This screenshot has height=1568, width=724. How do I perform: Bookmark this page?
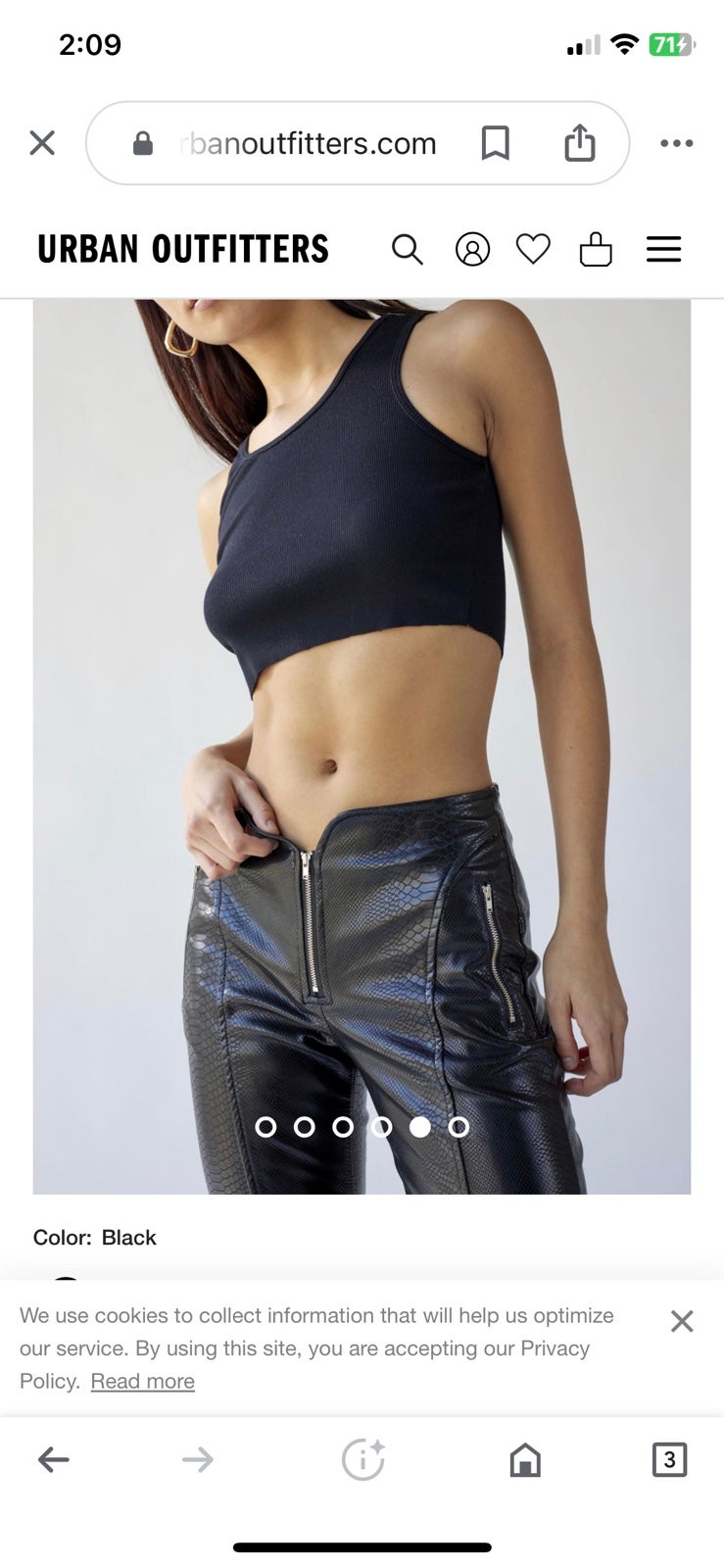[495, 143]
